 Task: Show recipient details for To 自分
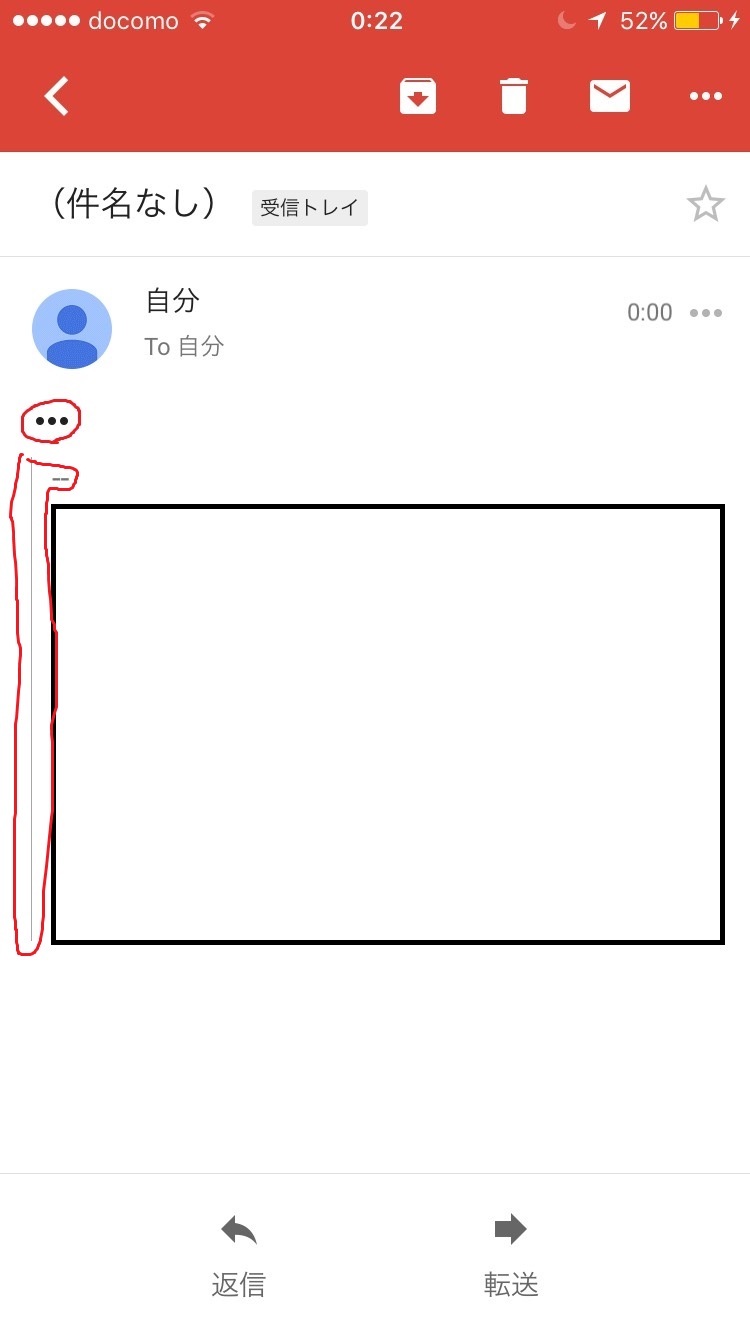coord(184,346)
